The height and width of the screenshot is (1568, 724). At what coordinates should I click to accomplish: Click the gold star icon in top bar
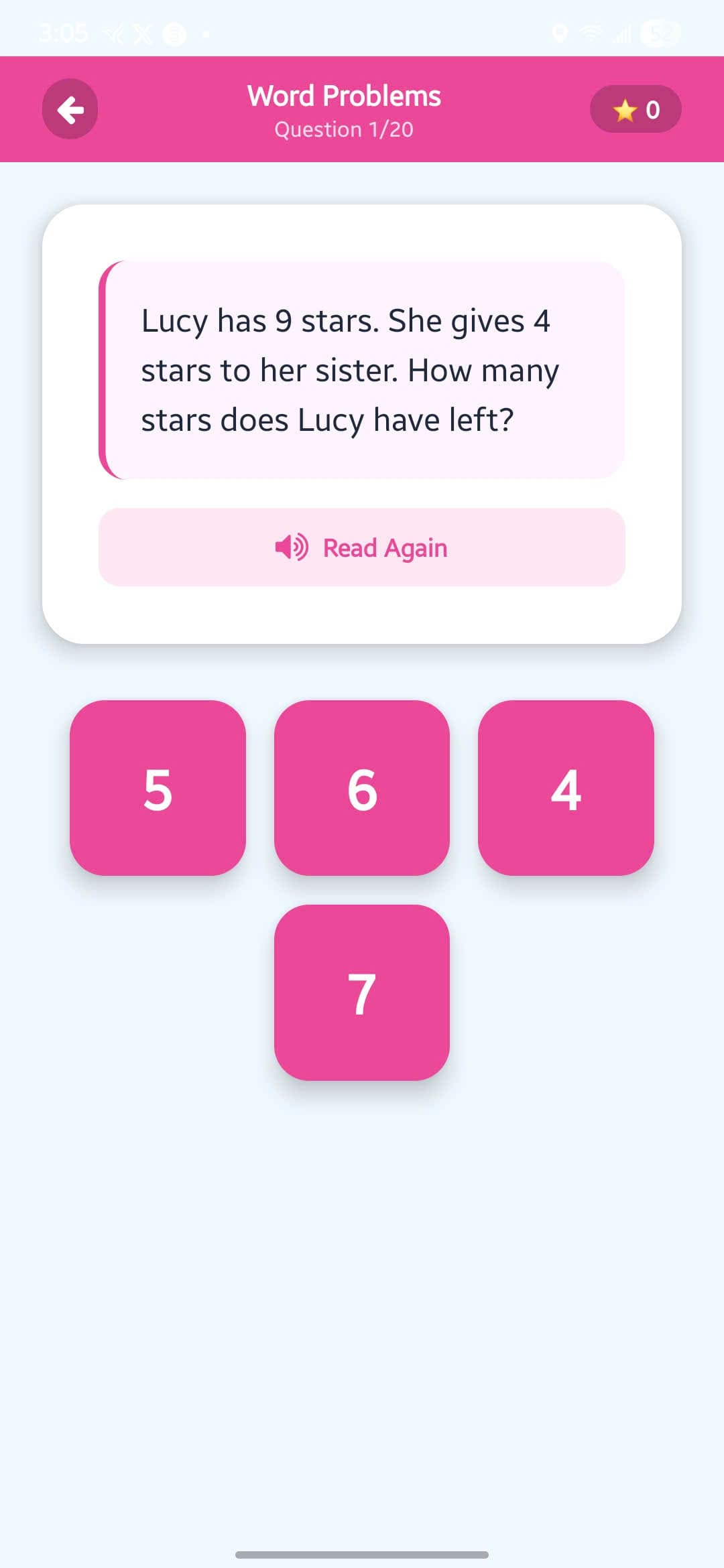click(624, 109)
